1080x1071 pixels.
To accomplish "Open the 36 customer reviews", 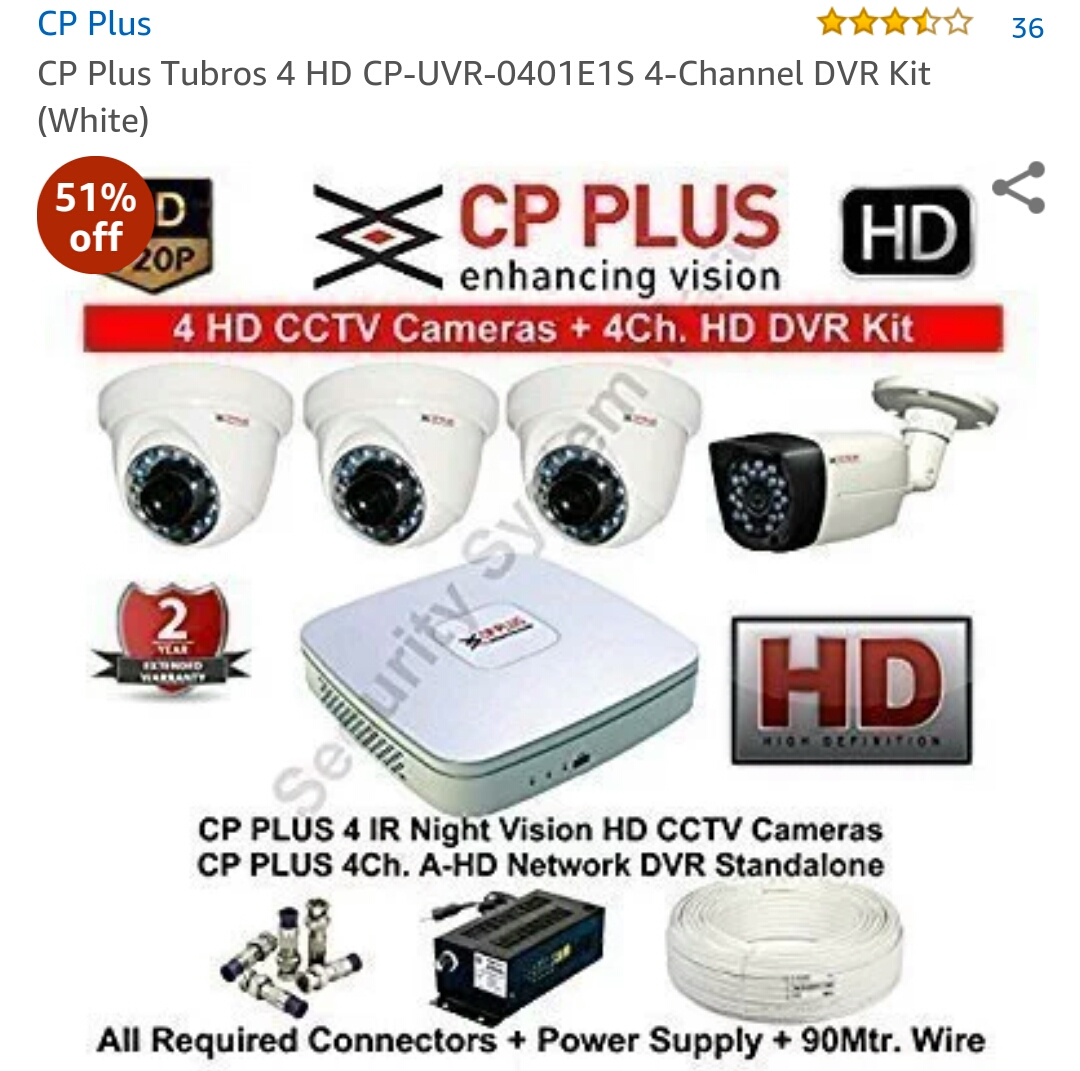I will pos(1027,27).
